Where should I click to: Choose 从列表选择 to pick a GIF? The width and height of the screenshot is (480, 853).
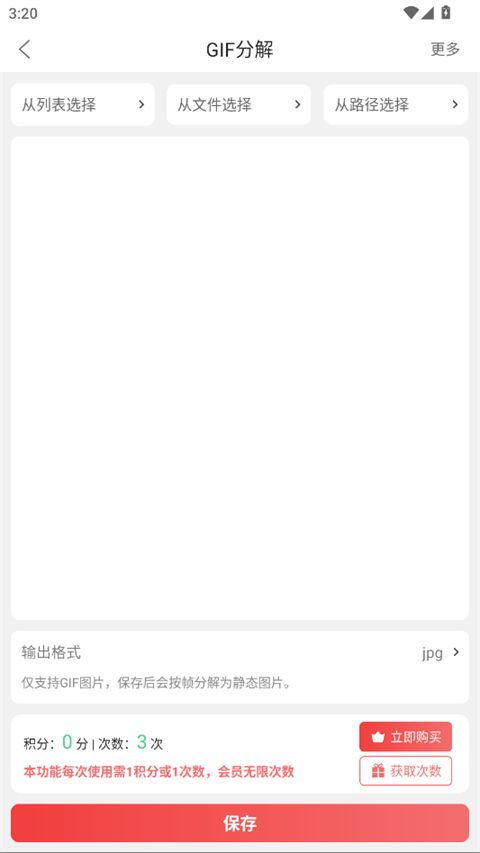click(x=83, y=104)
